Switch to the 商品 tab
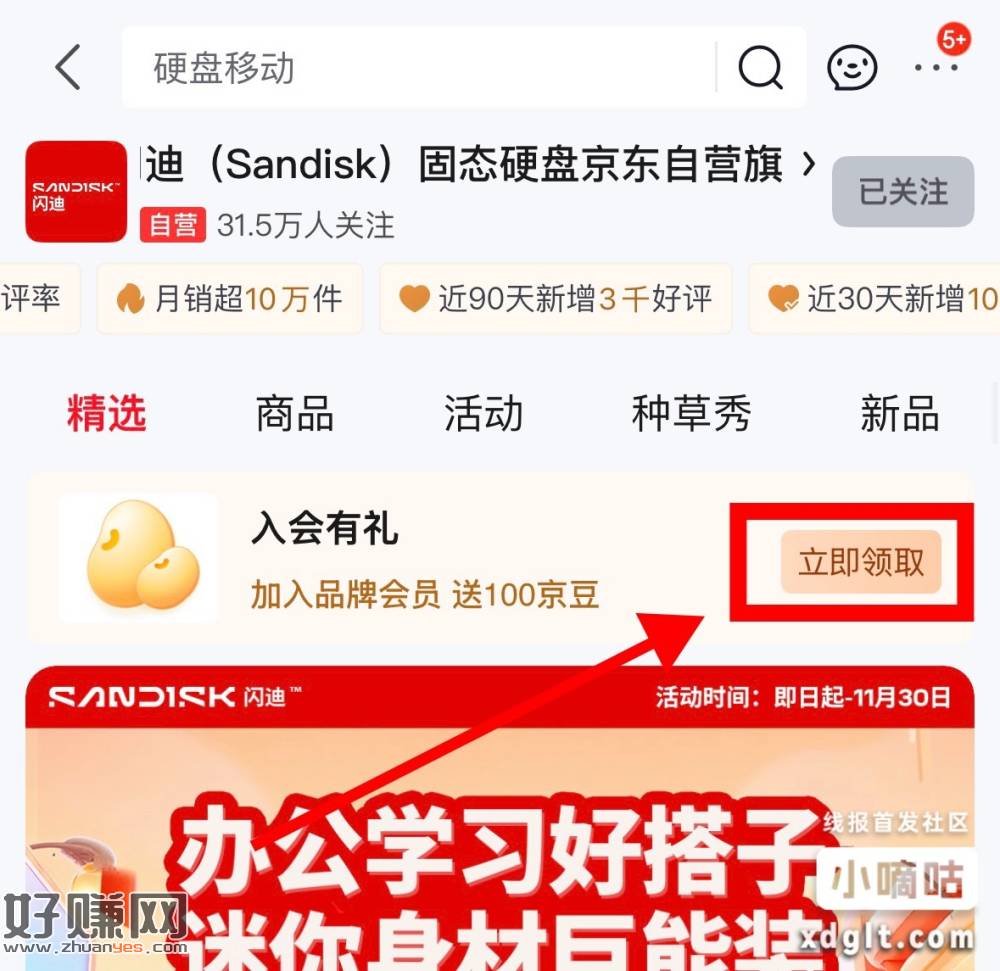 pyautogui.click(x=294, y=413)
